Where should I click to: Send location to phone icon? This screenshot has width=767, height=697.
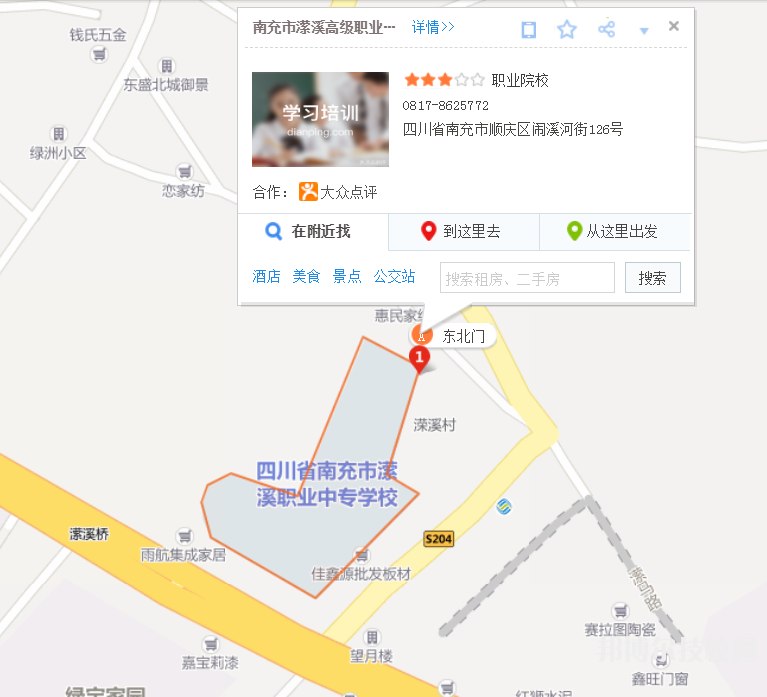528,29
